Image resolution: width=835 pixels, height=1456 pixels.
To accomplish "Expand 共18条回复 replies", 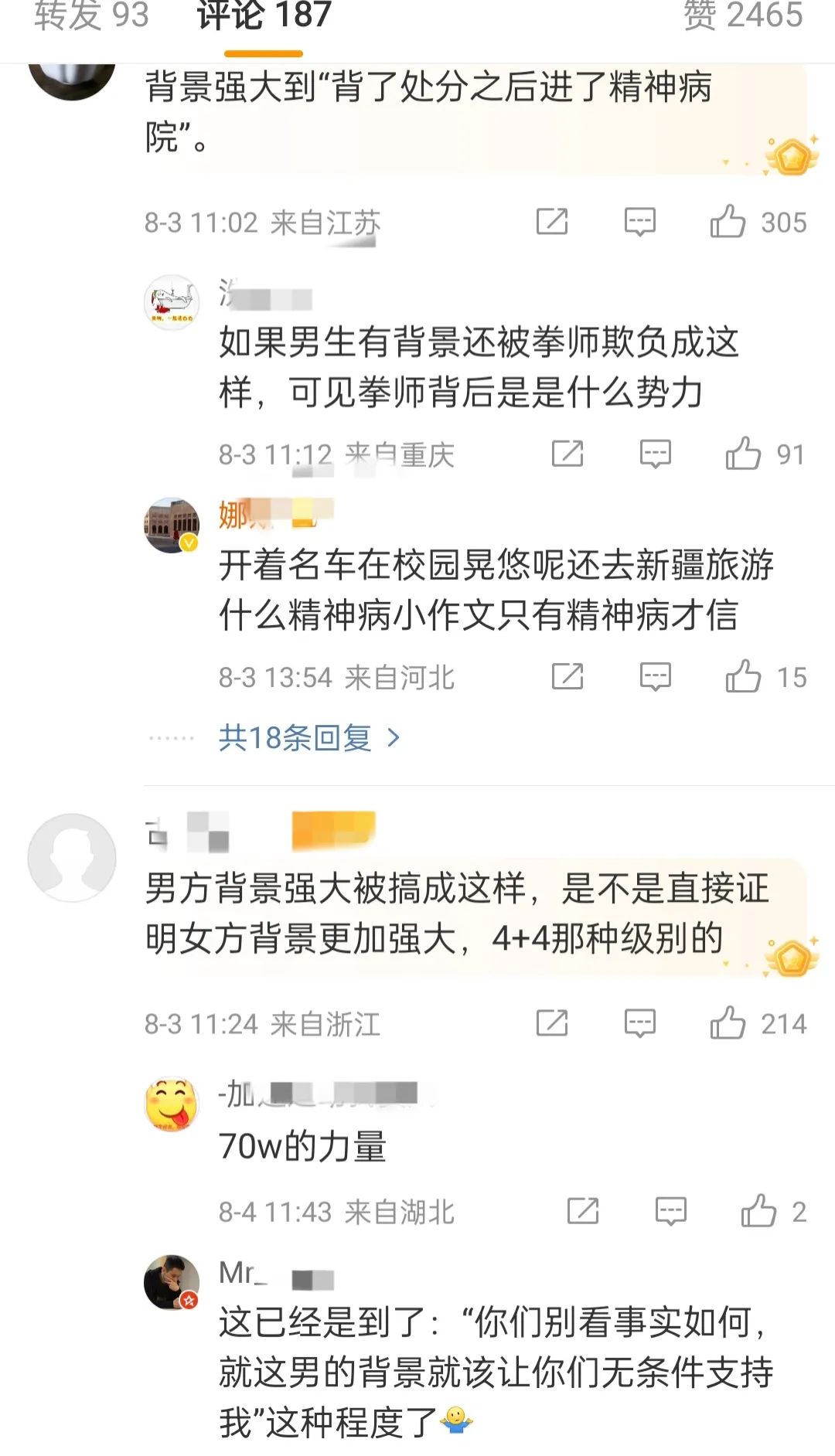I will tap(308, 738).
